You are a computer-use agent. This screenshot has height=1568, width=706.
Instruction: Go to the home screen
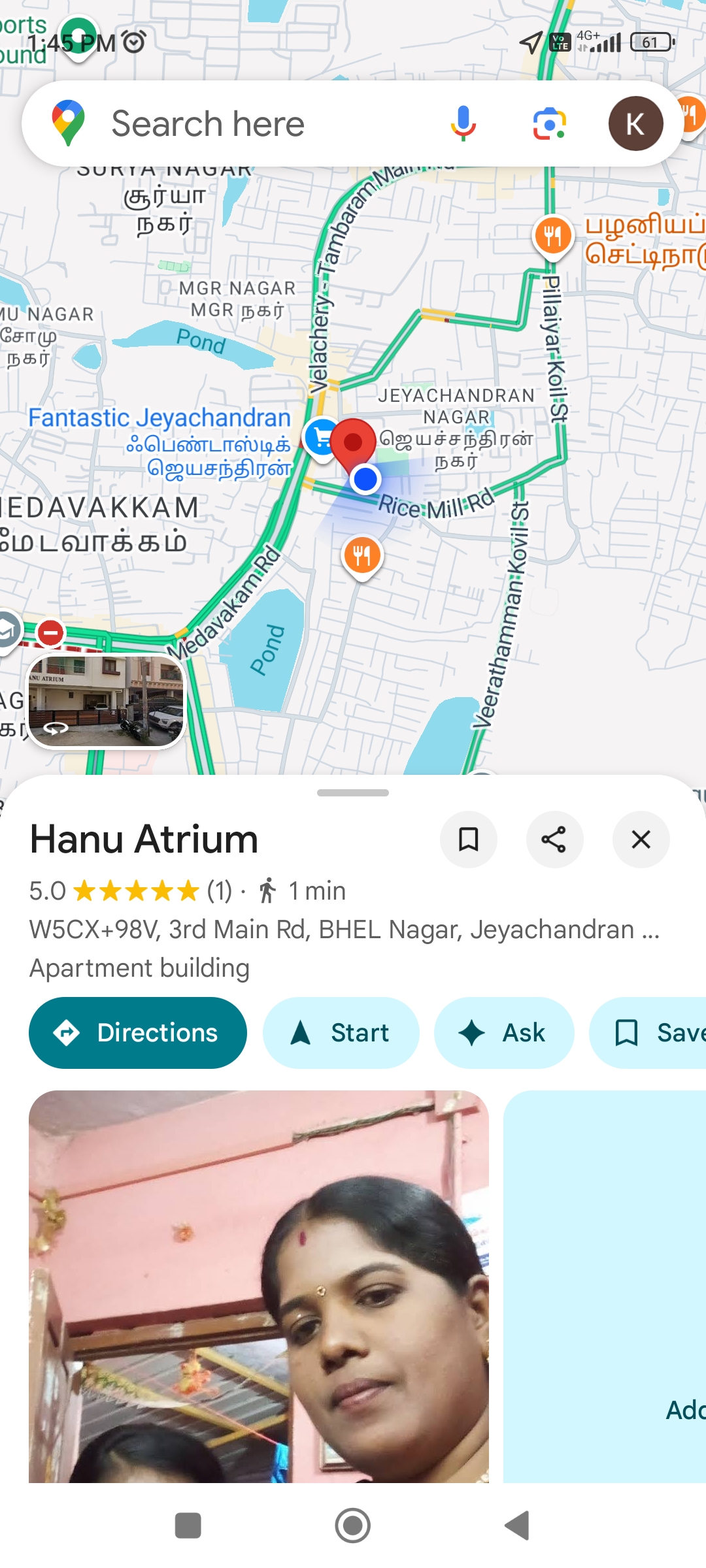click(353, 1526)
